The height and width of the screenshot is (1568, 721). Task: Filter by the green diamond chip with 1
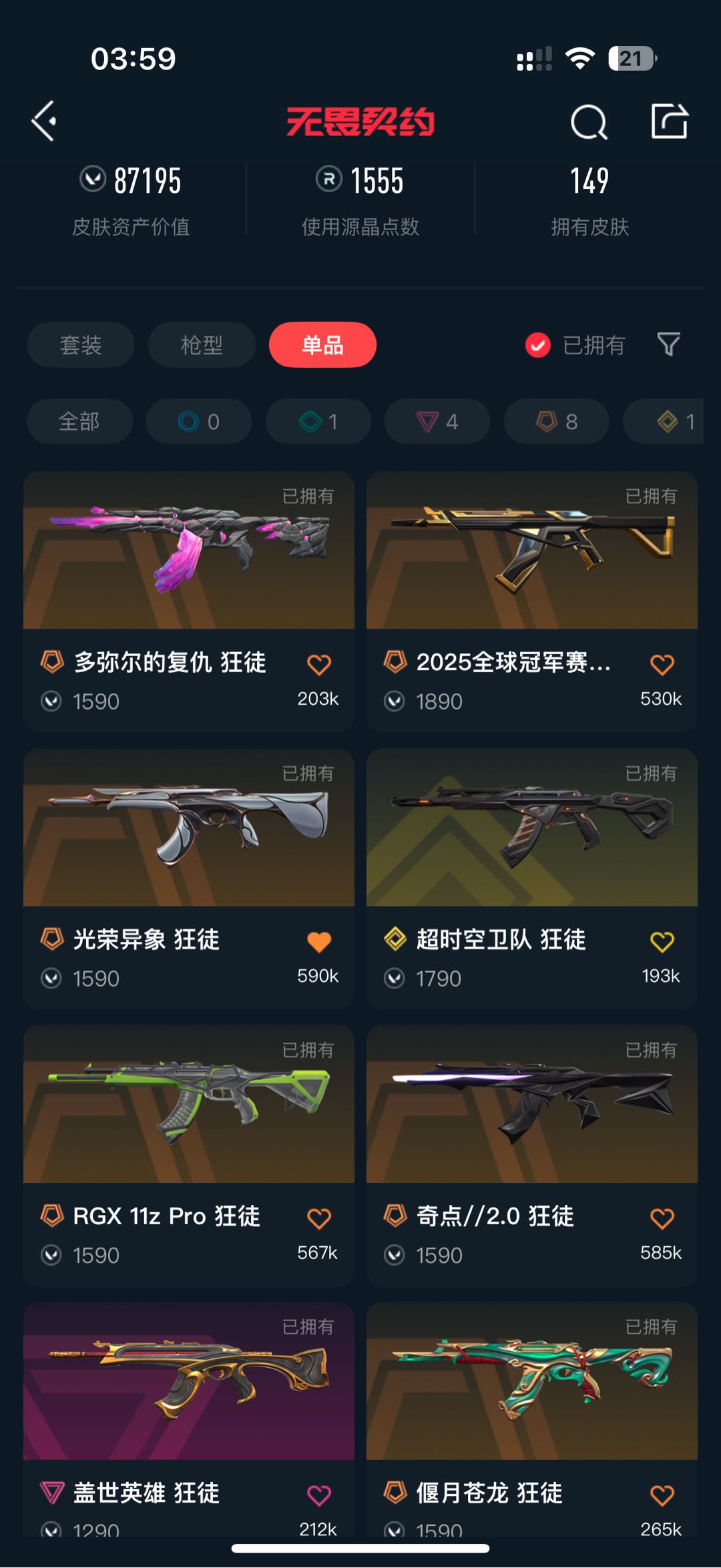[x=318, y=422]
